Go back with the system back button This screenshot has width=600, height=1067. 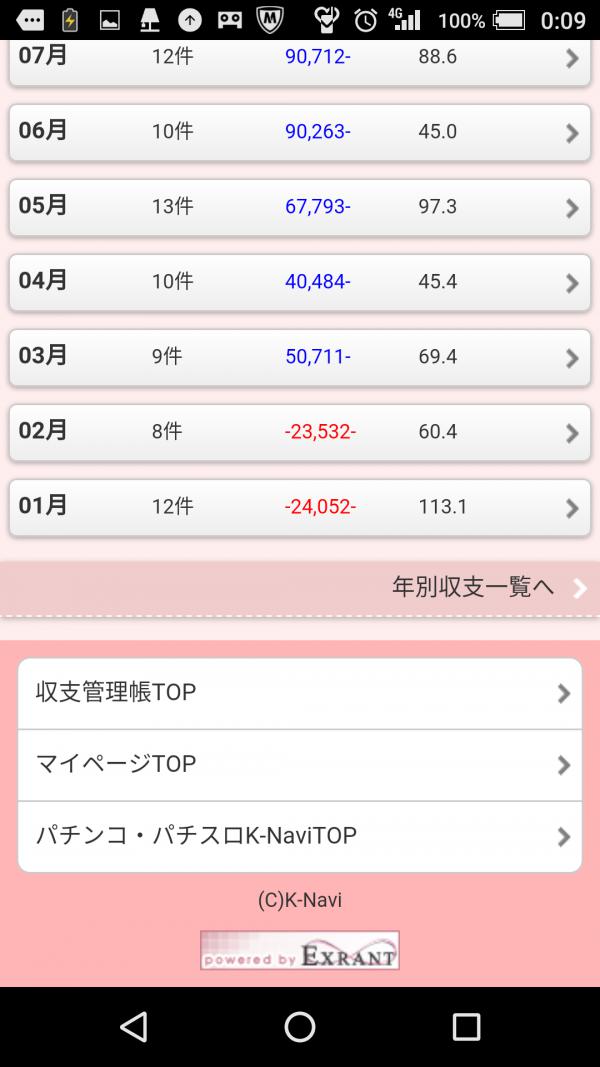133,1027
